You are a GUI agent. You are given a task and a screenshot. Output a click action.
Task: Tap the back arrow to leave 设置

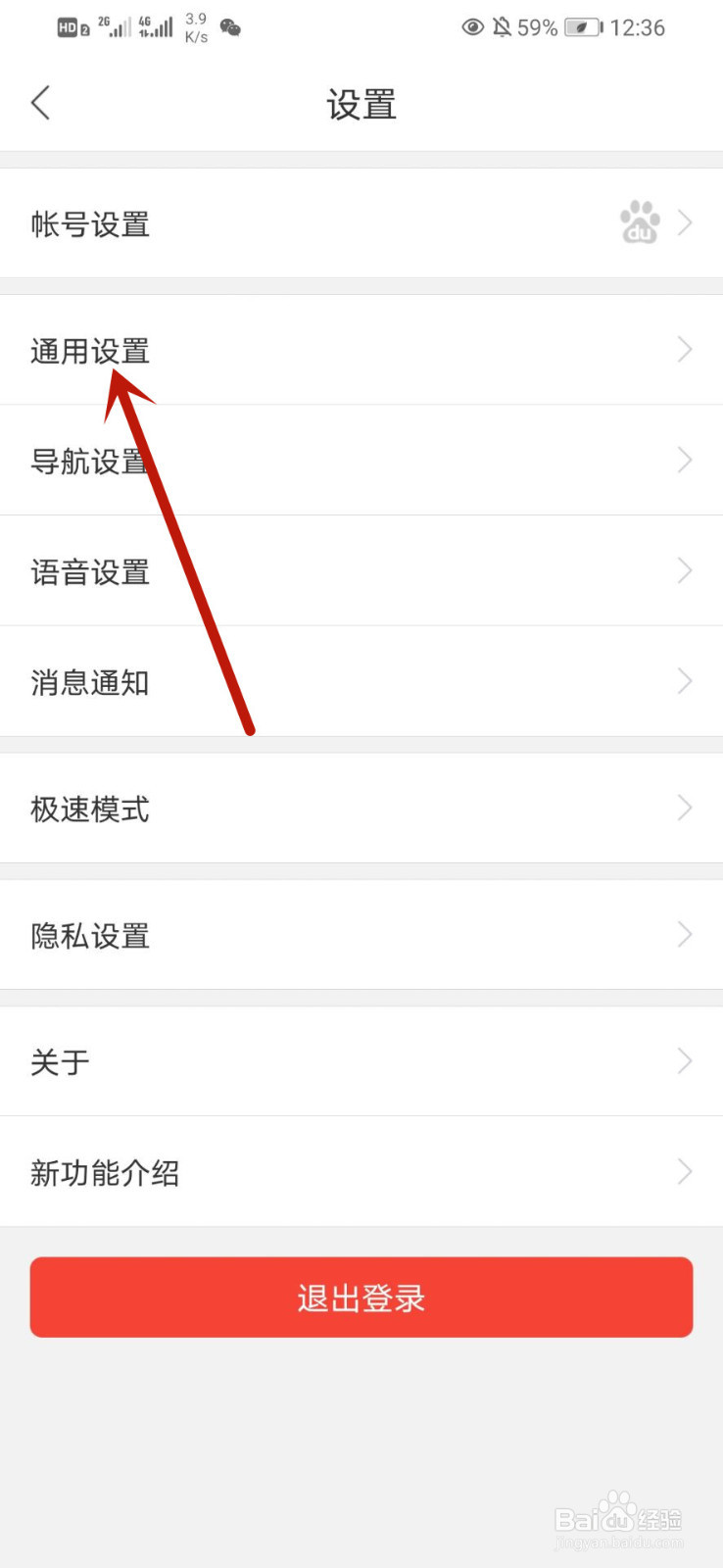pos(41,102)
